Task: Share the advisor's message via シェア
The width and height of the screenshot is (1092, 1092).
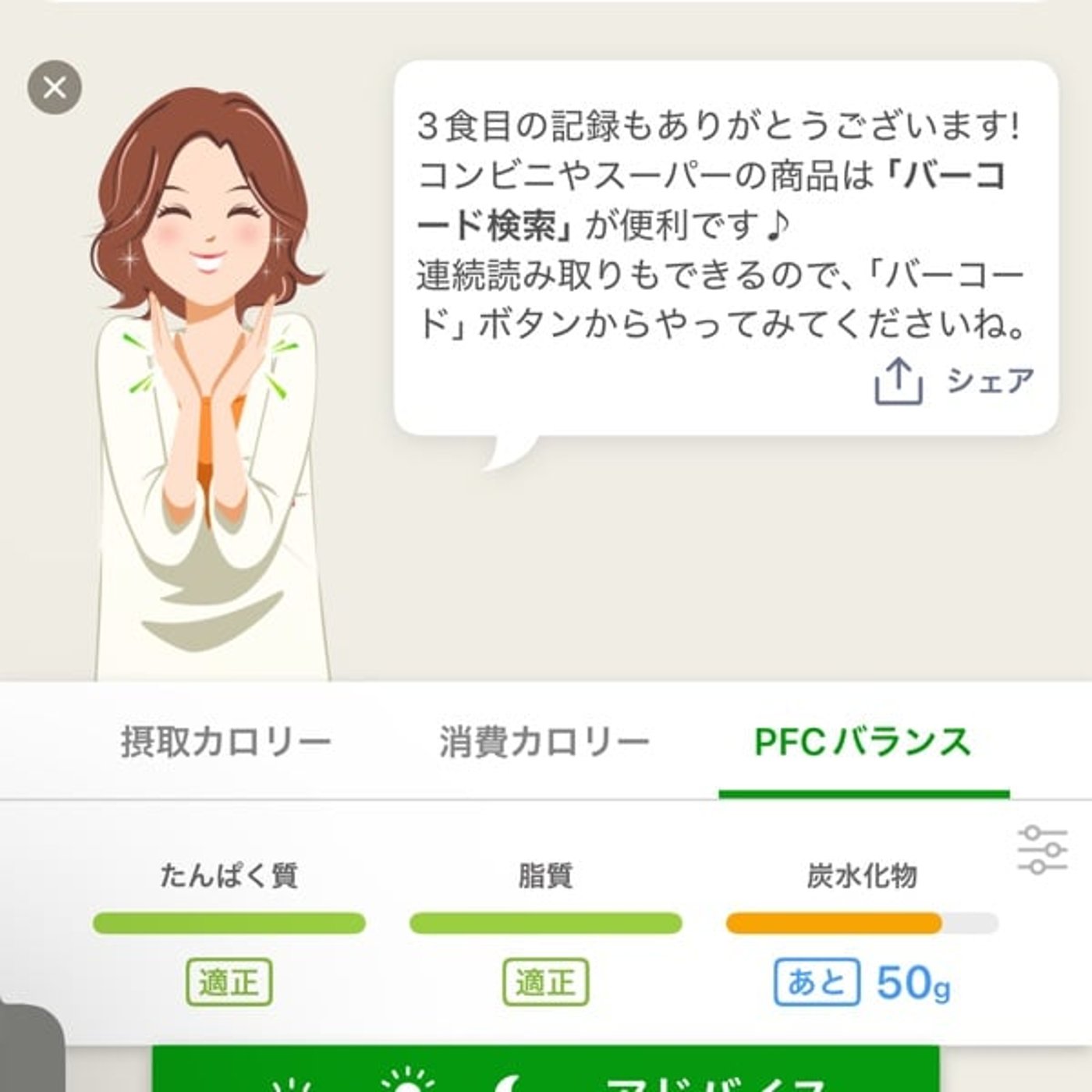Action: pyautogui.click(x=955, y=381)
